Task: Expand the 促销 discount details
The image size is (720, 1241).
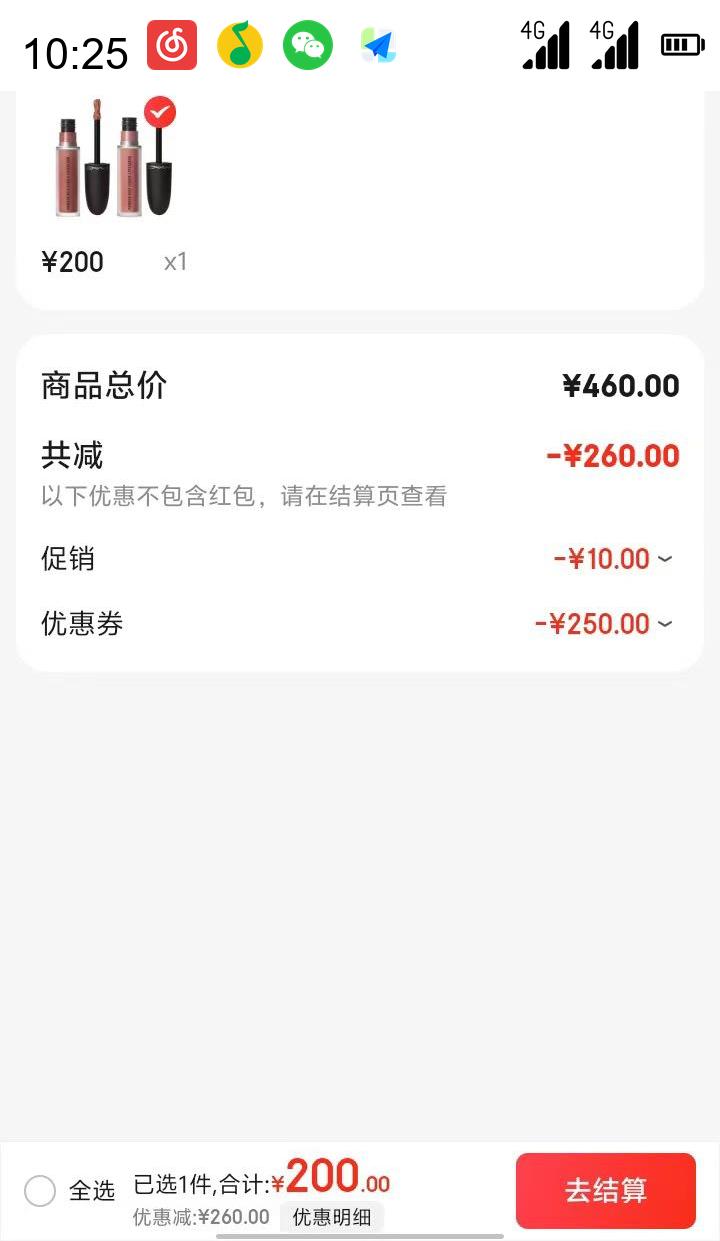Action: click(665, 559)
